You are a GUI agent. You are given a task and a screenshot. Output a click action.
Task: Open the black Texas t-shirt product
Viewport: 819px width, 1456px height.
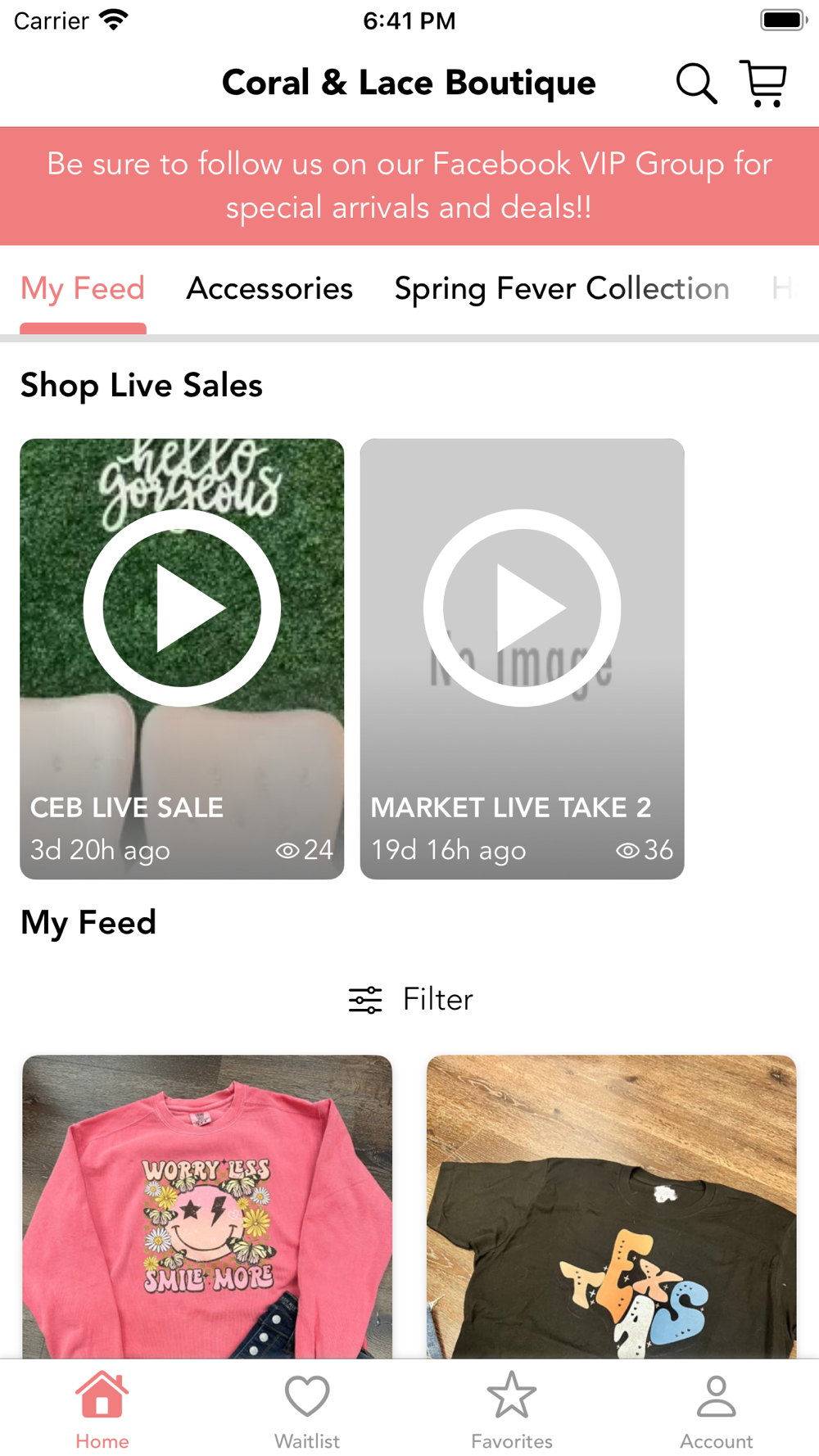611,1205
